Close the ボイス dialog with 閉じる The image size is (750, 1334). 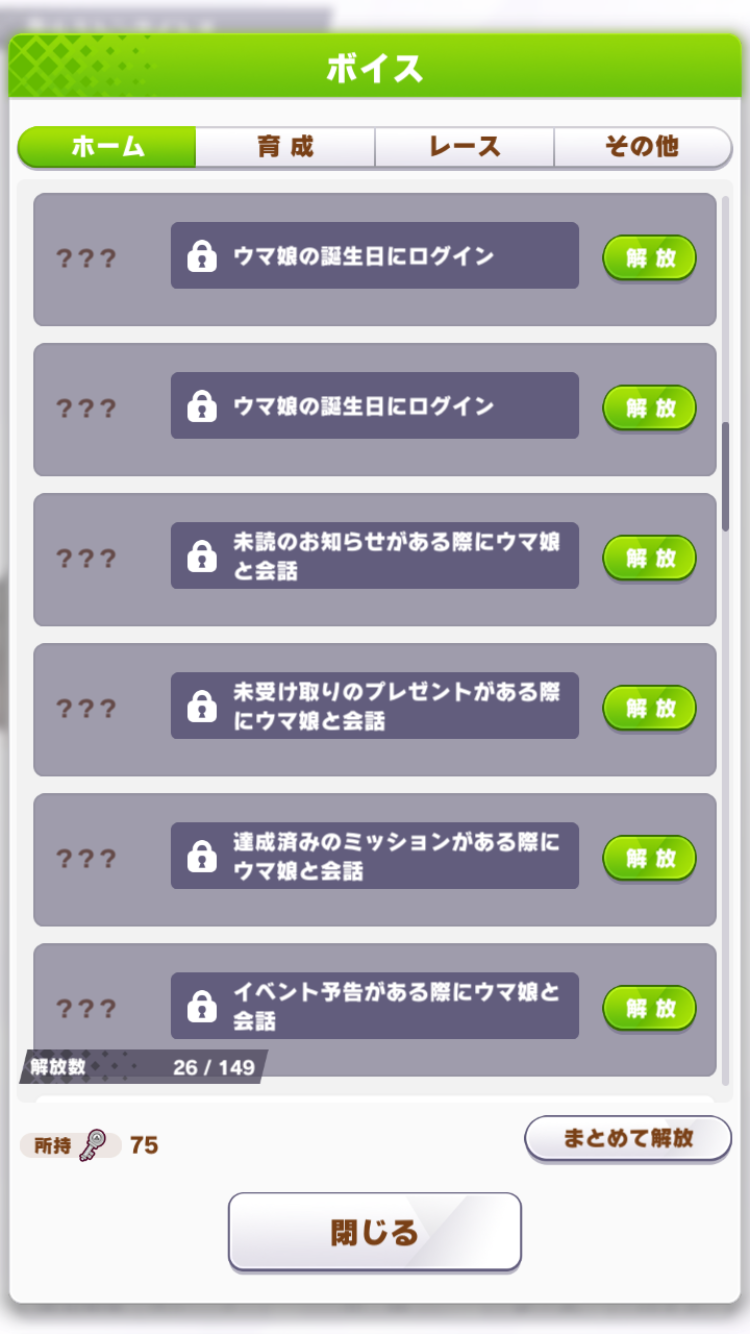375,1231
